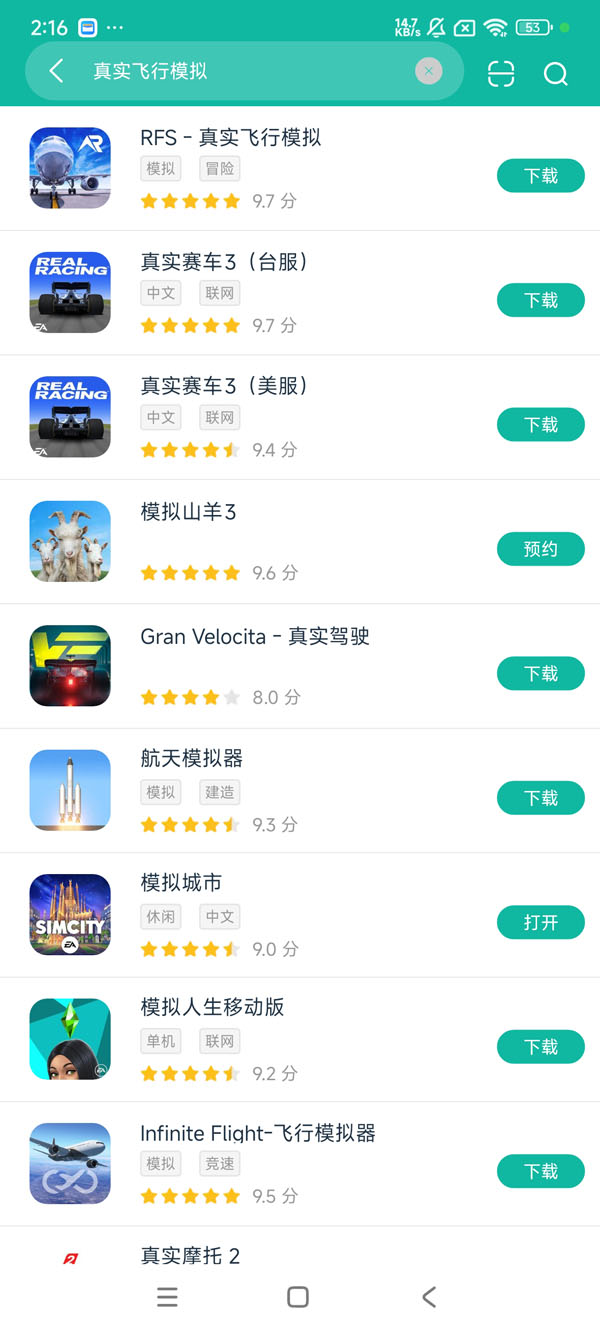Download 模拟人生移动版

coord(540,1047)
